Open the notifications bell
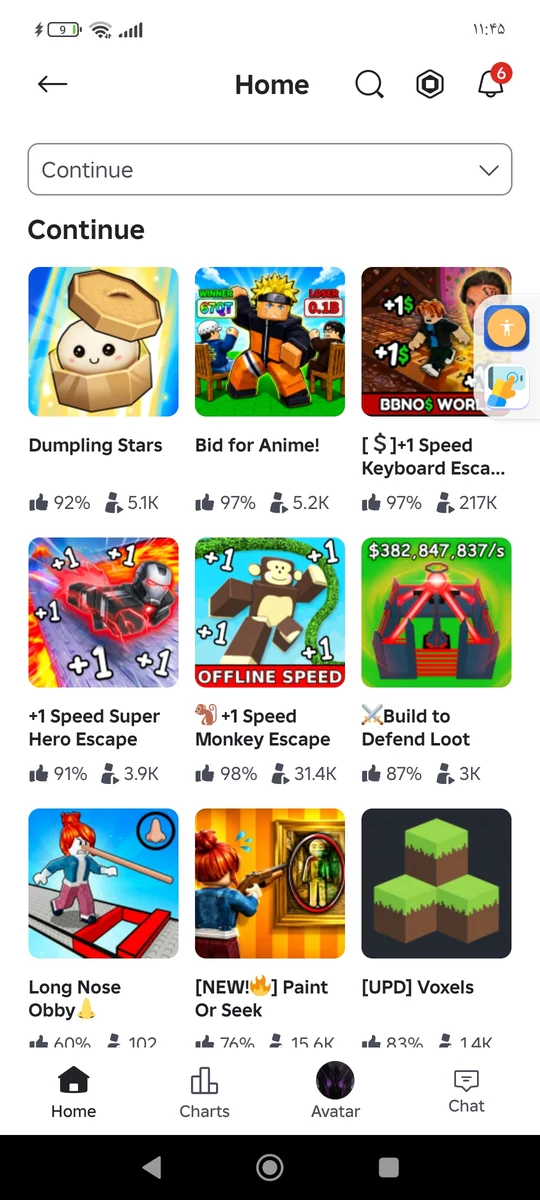540x1200 pixels. [x=492, y=83]
